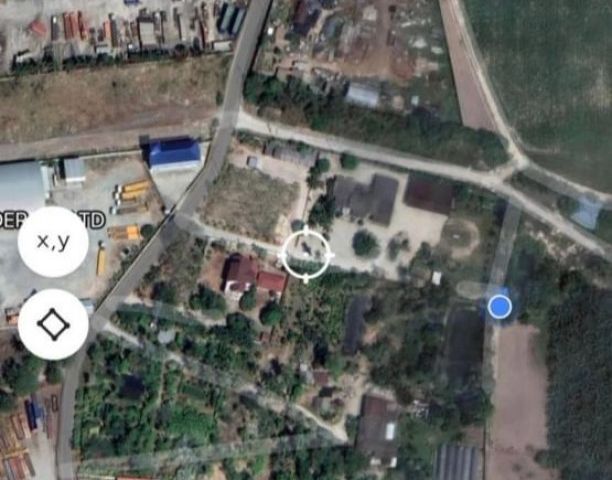
Task: Tap the x,y coordinates button
Action: point(53,242)
